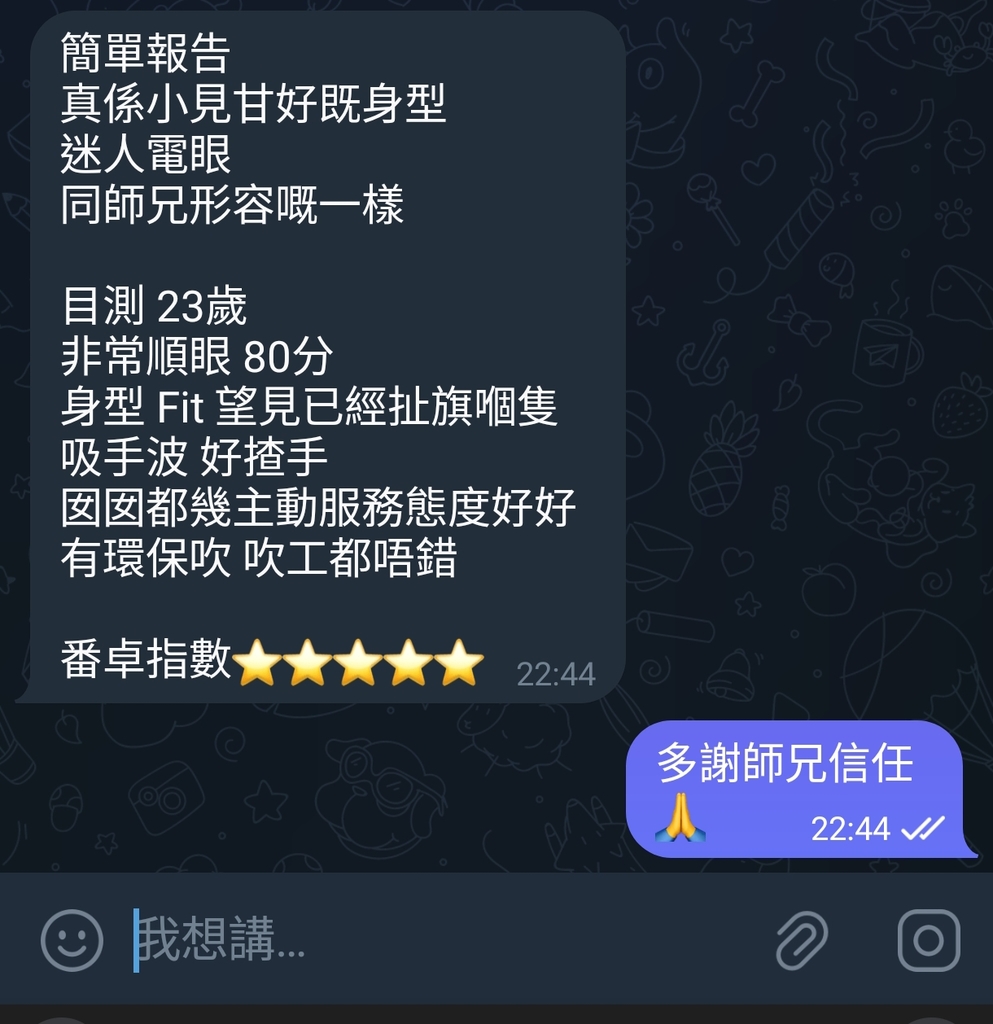993x1024 pixels.
Task: Open the camera with the camera icon
Action: point(928,940)
